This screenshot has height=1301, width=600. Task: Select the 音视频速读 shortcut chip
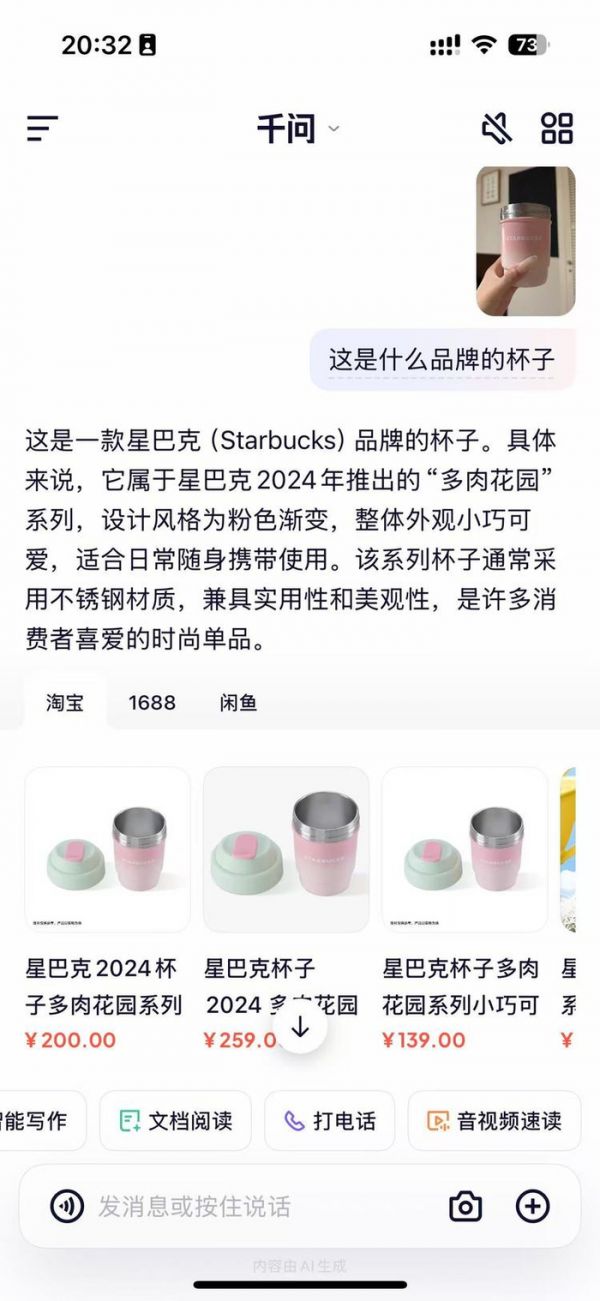tap(494, 1121)
